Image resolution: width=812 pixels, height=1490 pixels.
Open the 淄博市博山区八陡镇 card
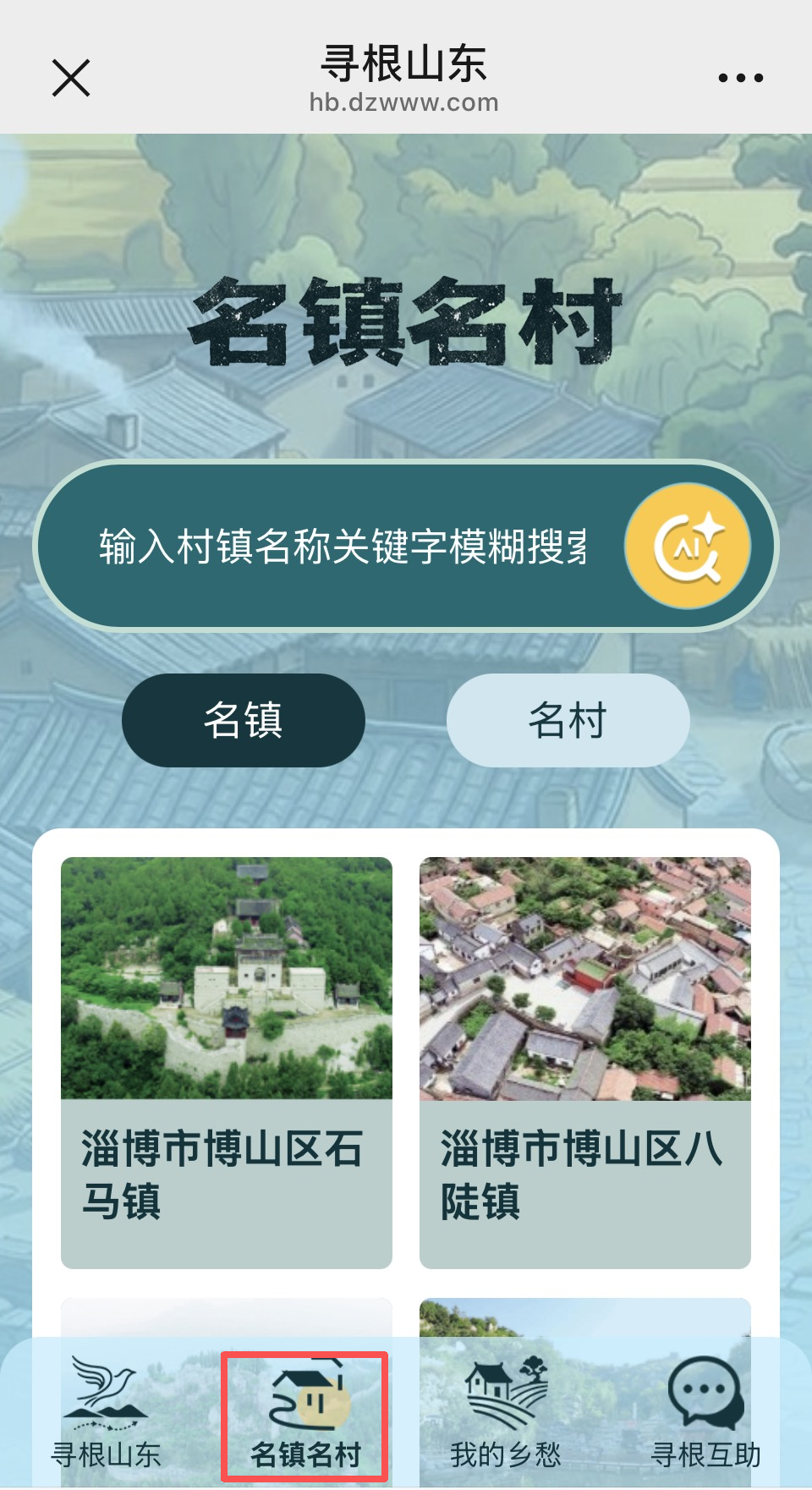(x=584, y=1062)
